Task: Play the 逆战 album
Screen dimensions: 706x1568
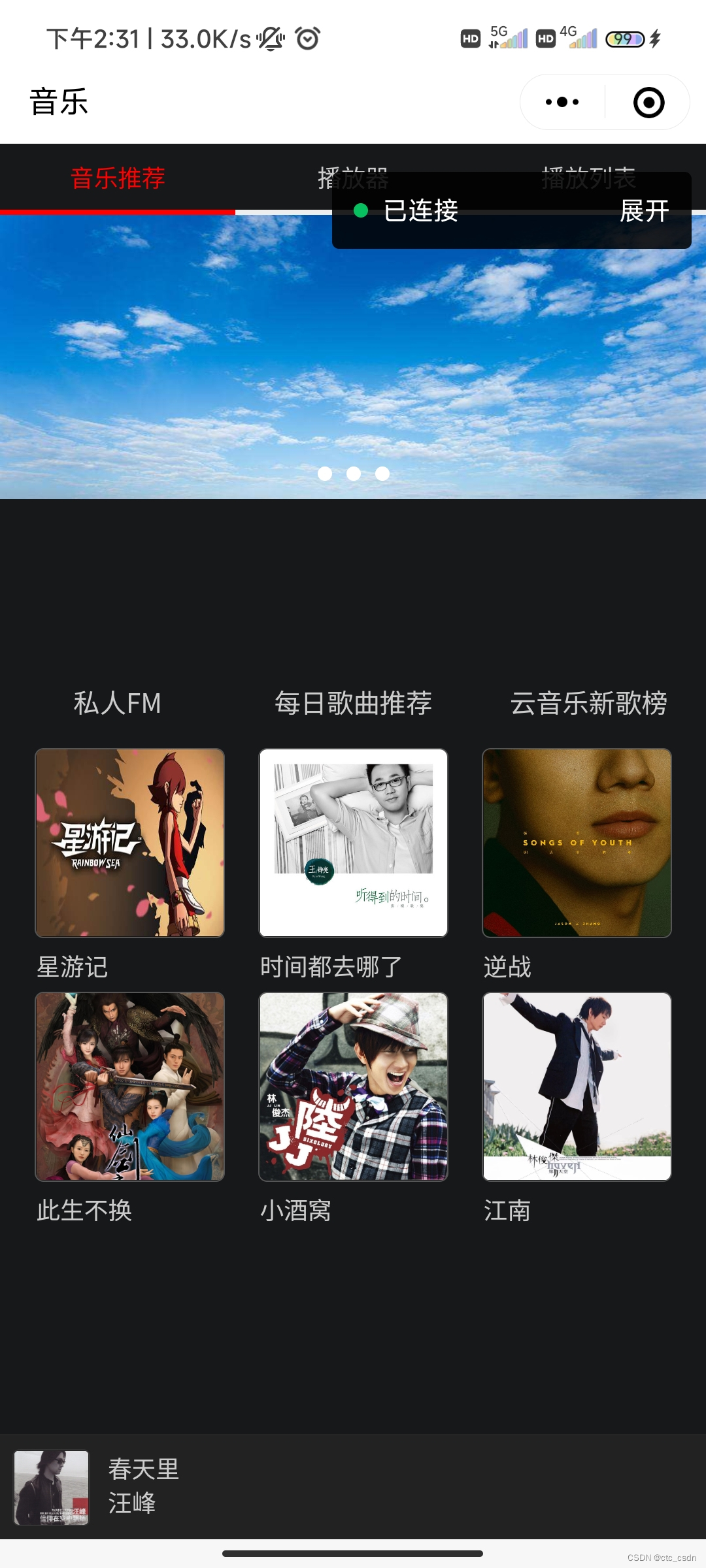Action: click(577, 843)
